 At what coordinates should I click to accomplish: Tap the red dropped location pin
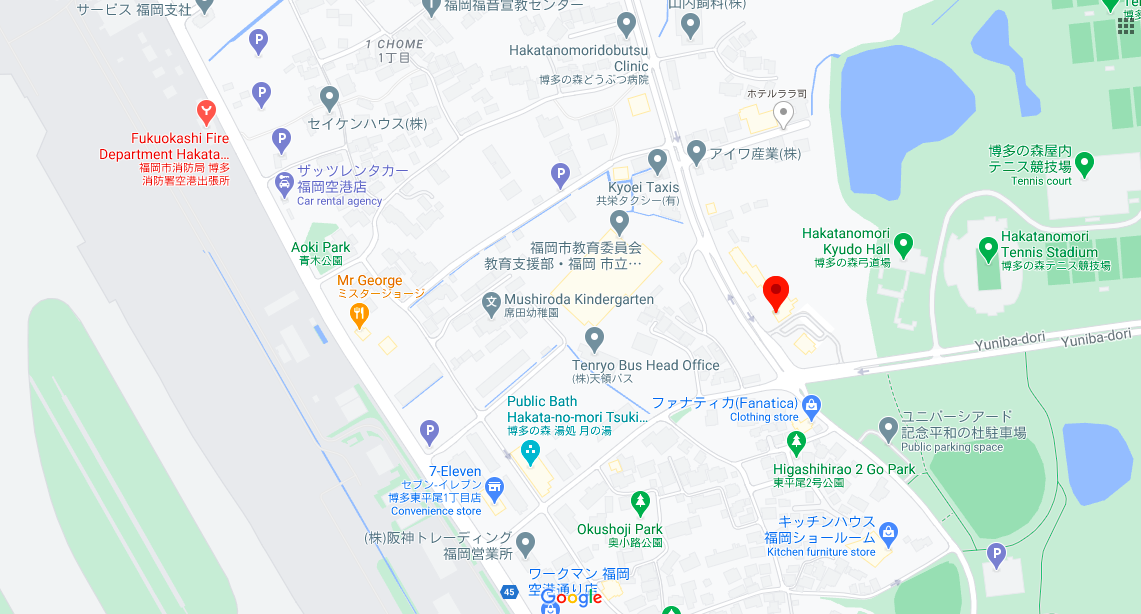[x=776, y=294]
